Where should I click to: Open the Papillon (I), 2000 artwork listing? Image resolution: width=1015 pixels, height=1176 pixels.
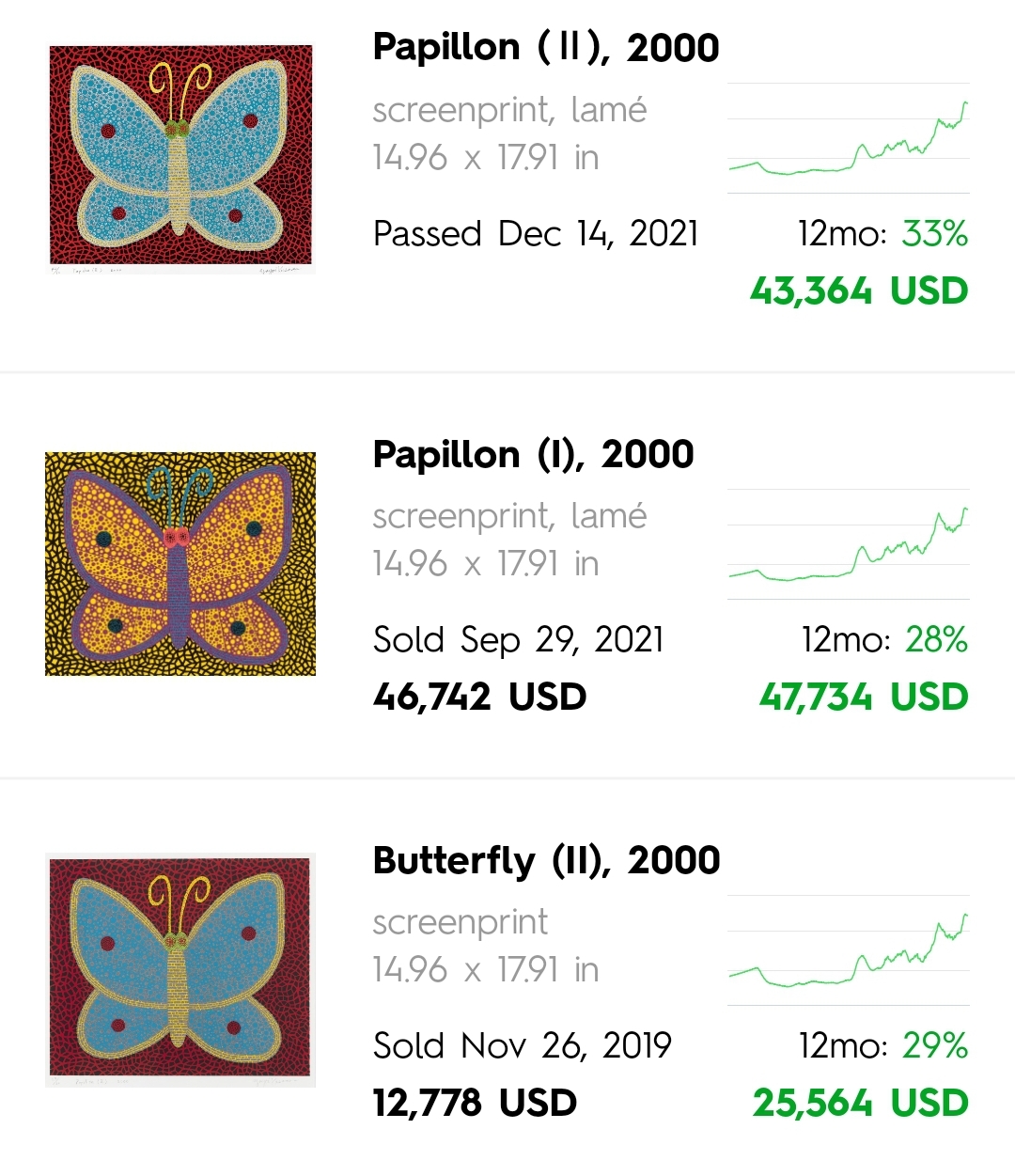coord(507,575)
